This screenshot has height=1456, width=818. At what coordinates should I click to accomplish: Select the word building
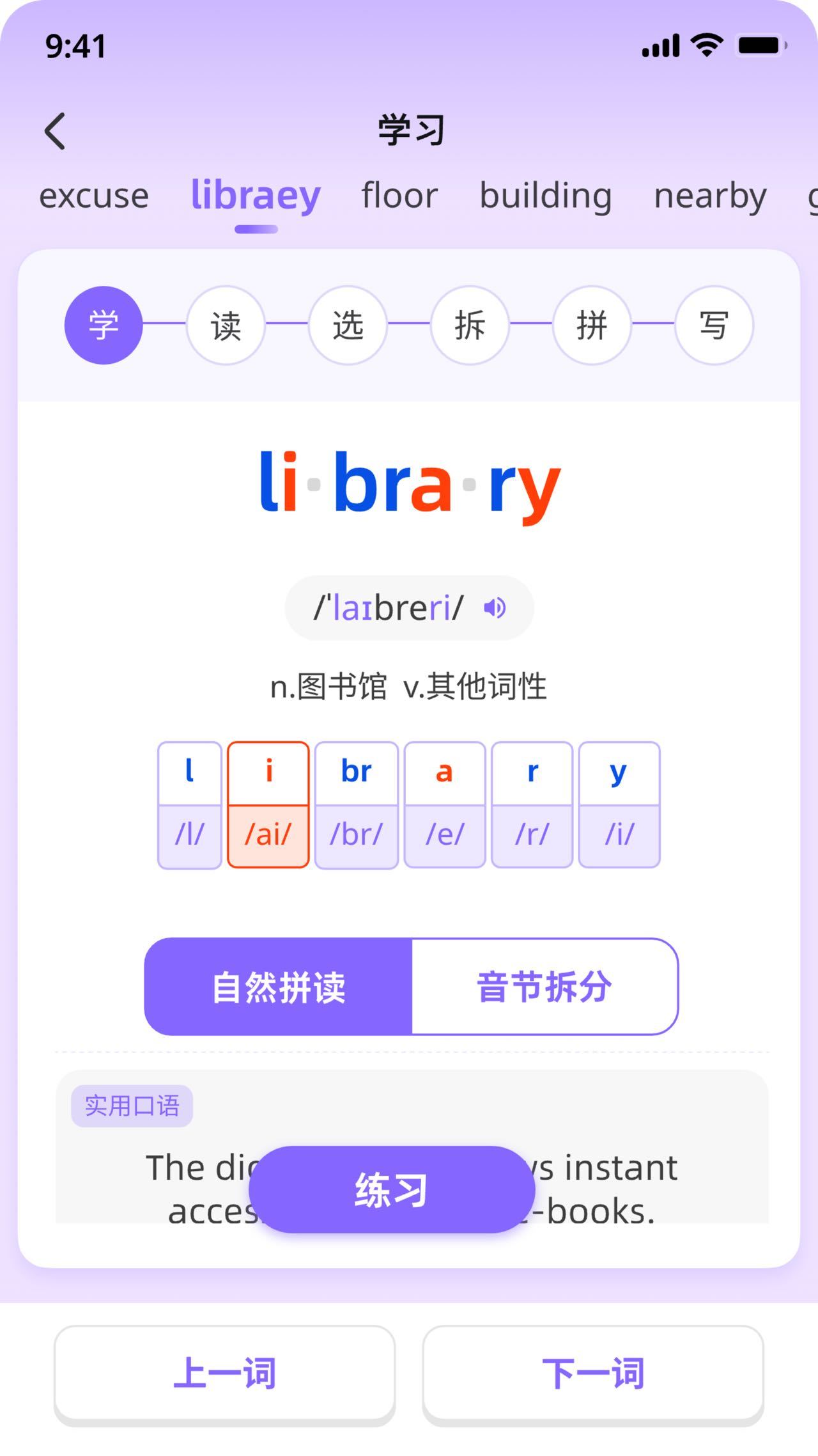point(545,196)
